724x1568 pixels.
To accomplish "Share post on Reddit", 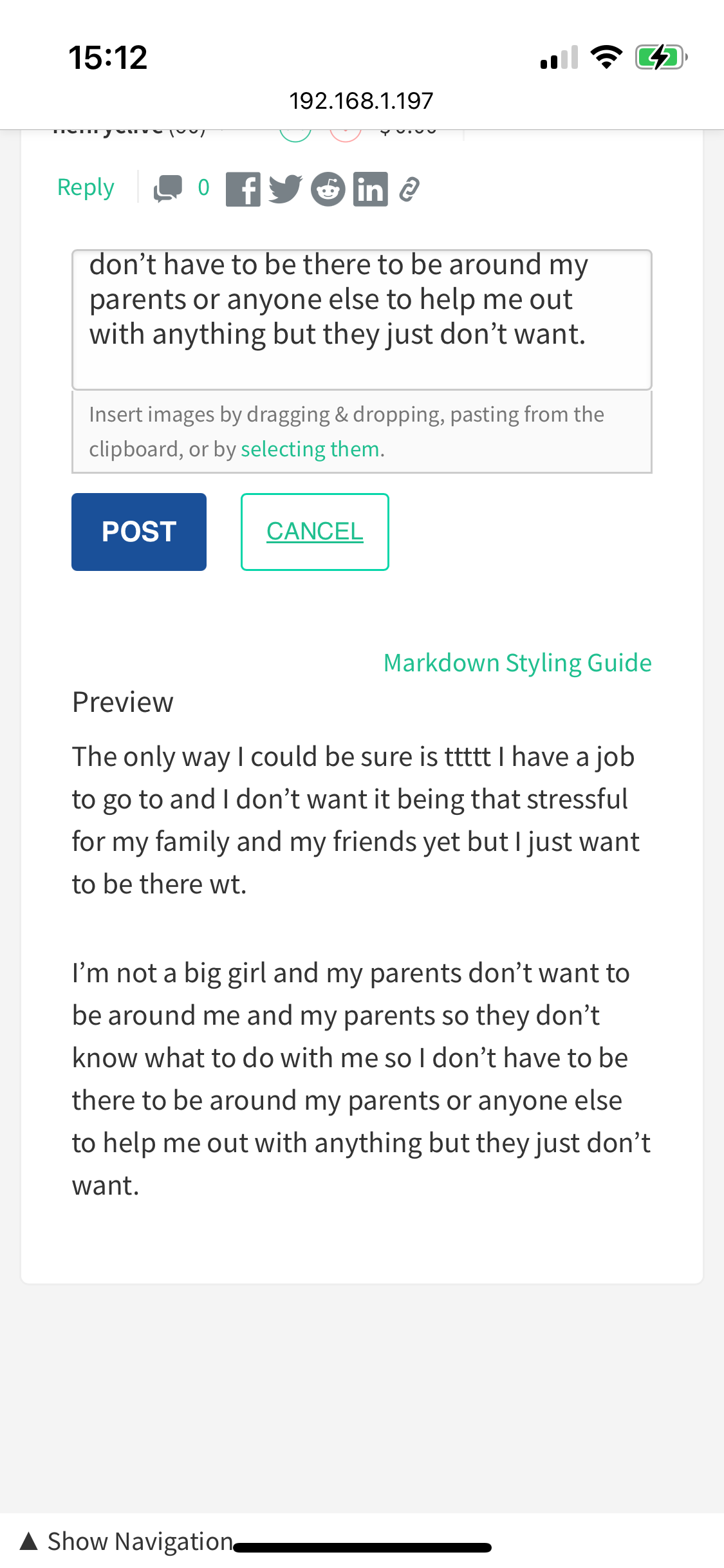I will click(328, 189).
